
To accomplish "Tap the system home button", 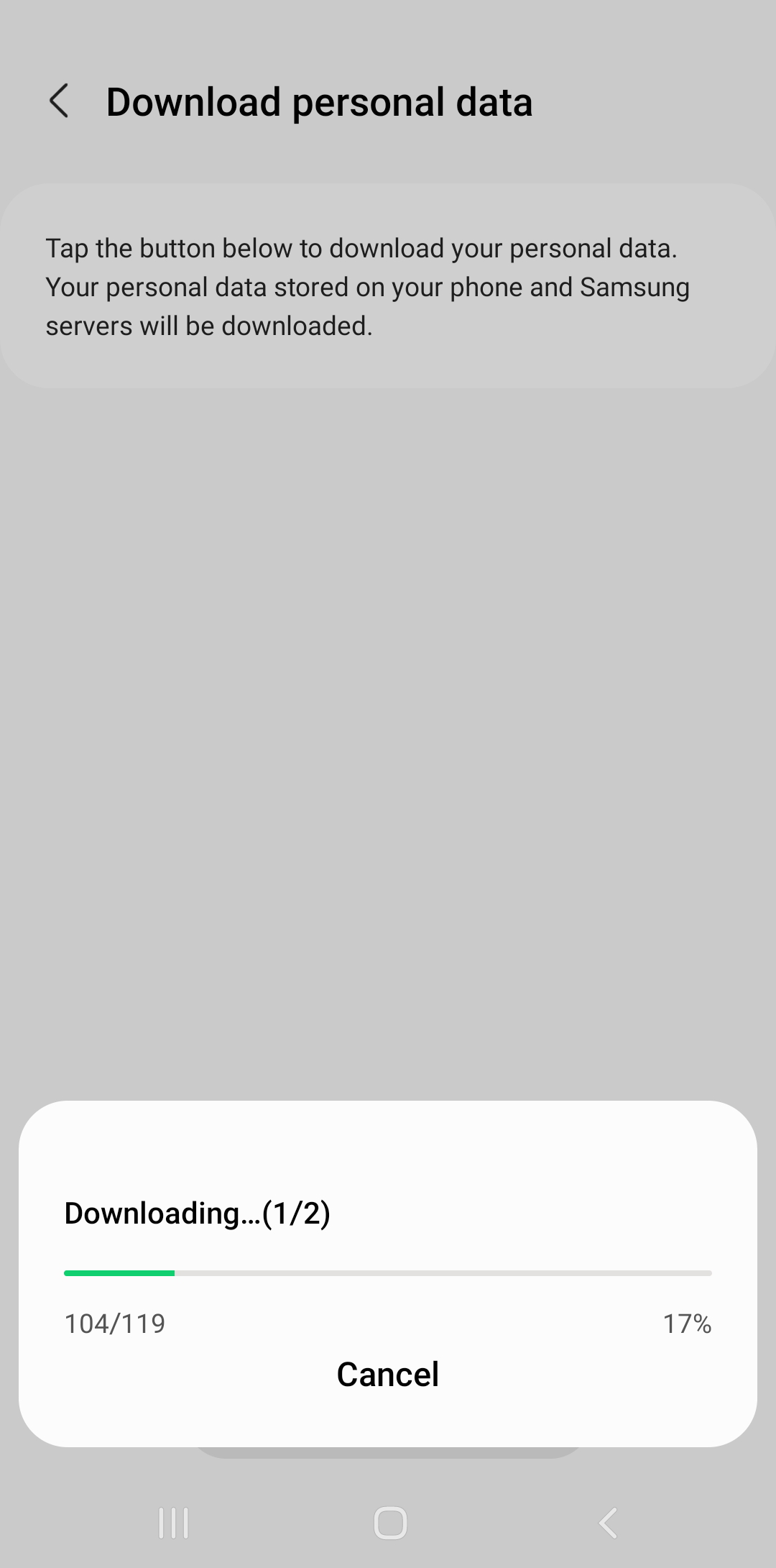I will (x=390, y=1523).
